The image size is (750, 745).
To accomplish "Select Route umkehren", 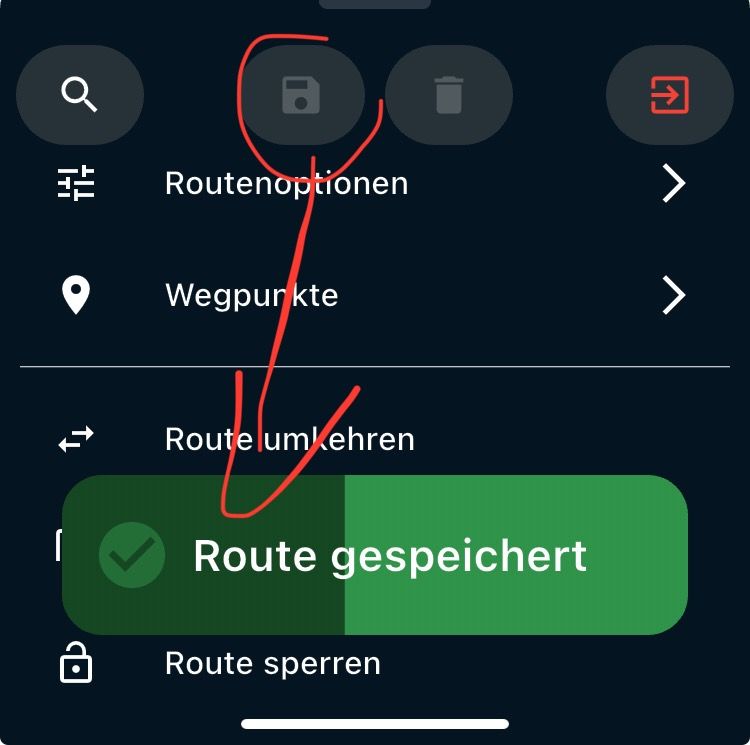I will (289, 439).
